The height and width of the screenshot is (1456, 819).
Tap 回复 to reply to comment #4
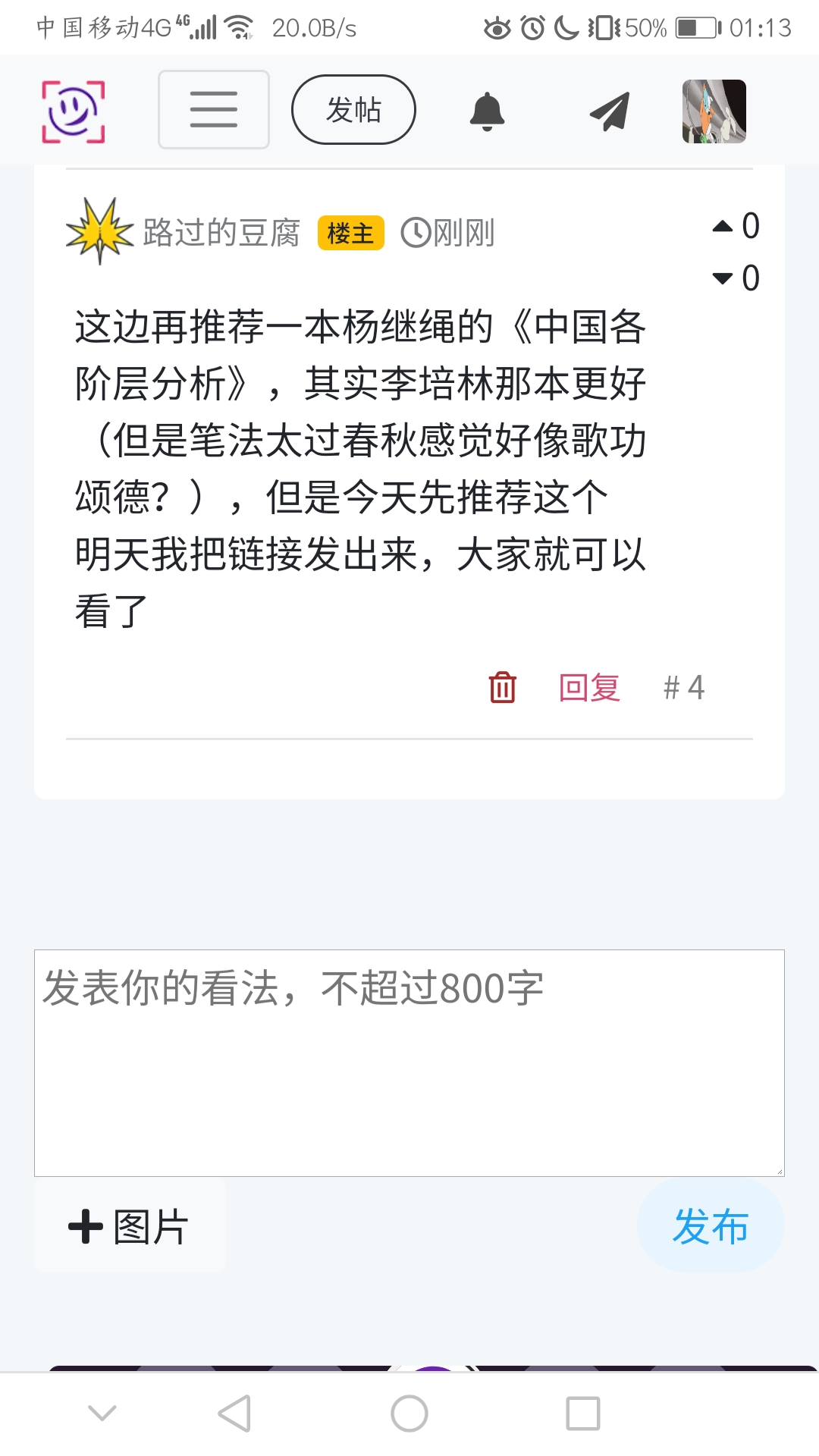[x=589, y=688]
